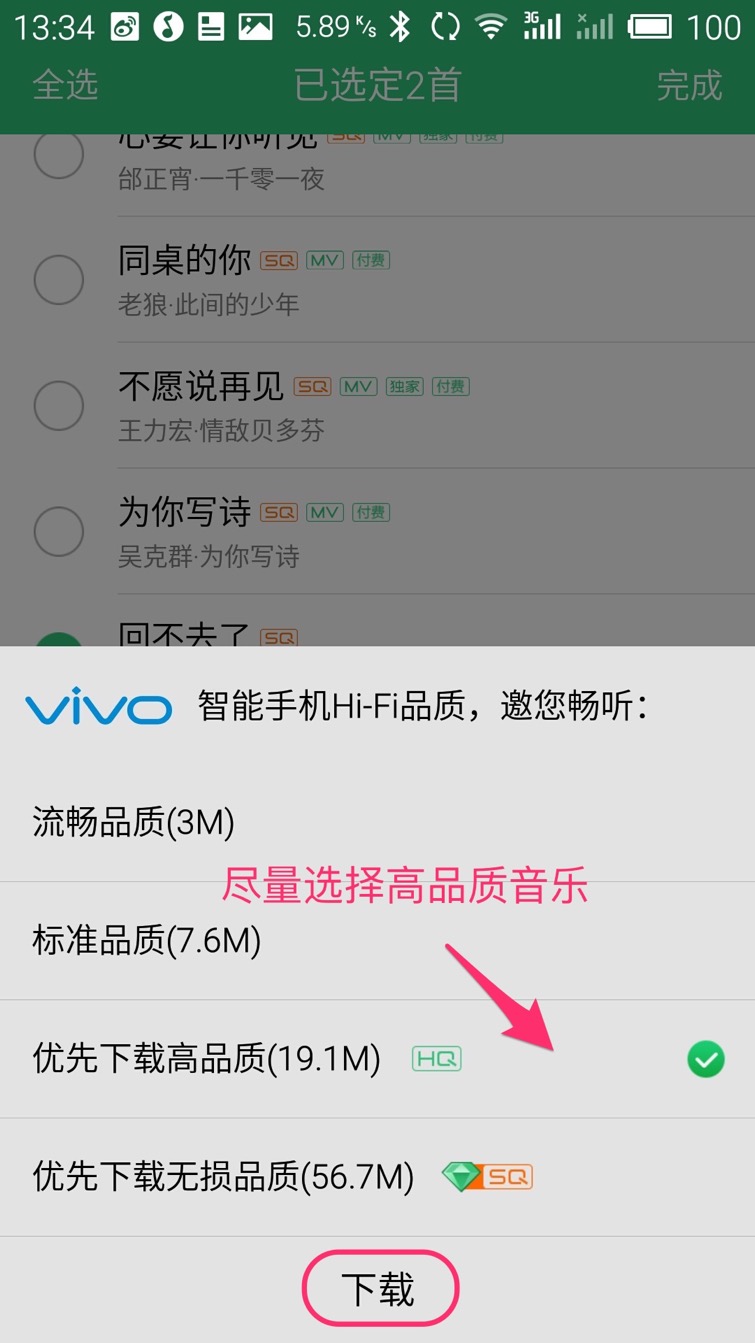
Task: Tap the 下载 download button
Action: point(379,1289)
